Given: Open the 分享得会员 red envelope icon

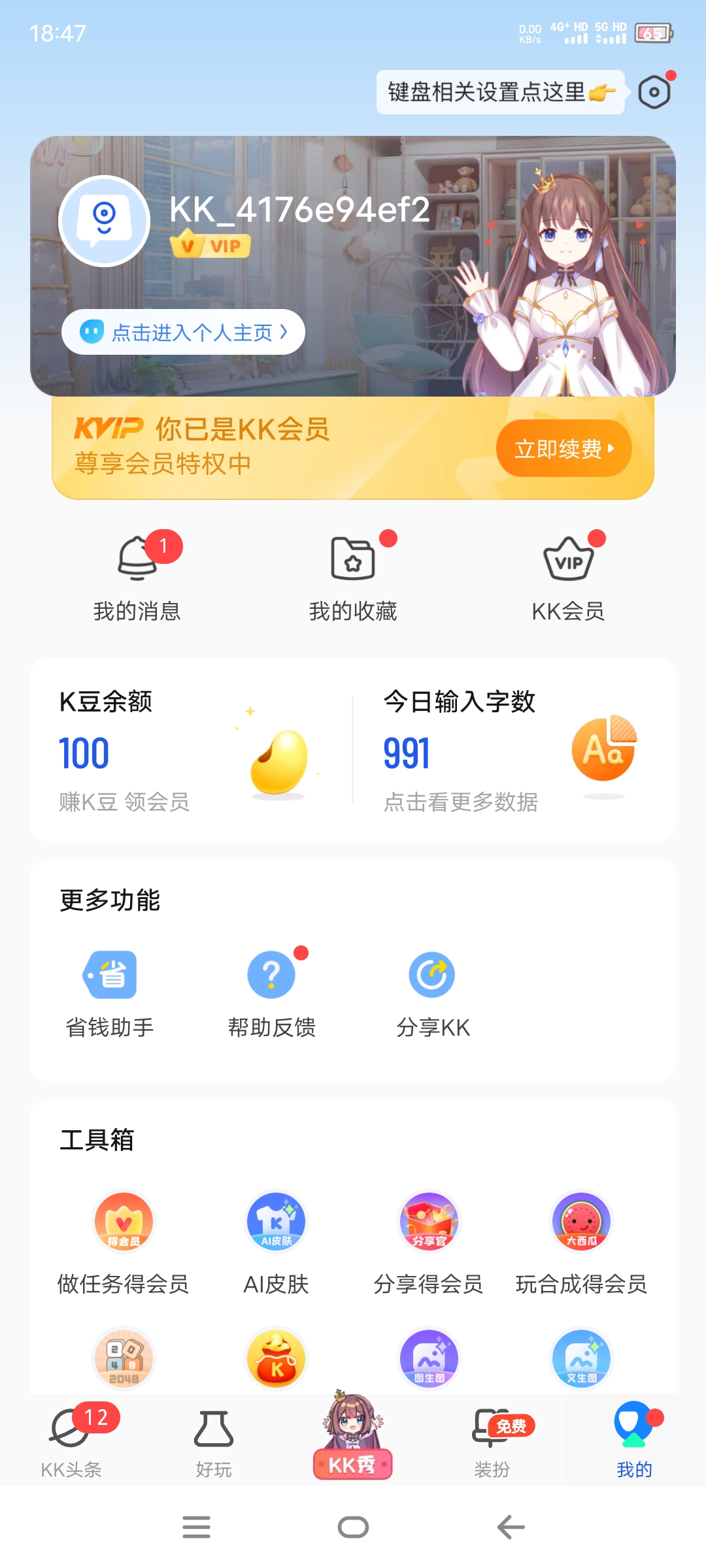Looking at the screenshot, I should (429, 1222).
